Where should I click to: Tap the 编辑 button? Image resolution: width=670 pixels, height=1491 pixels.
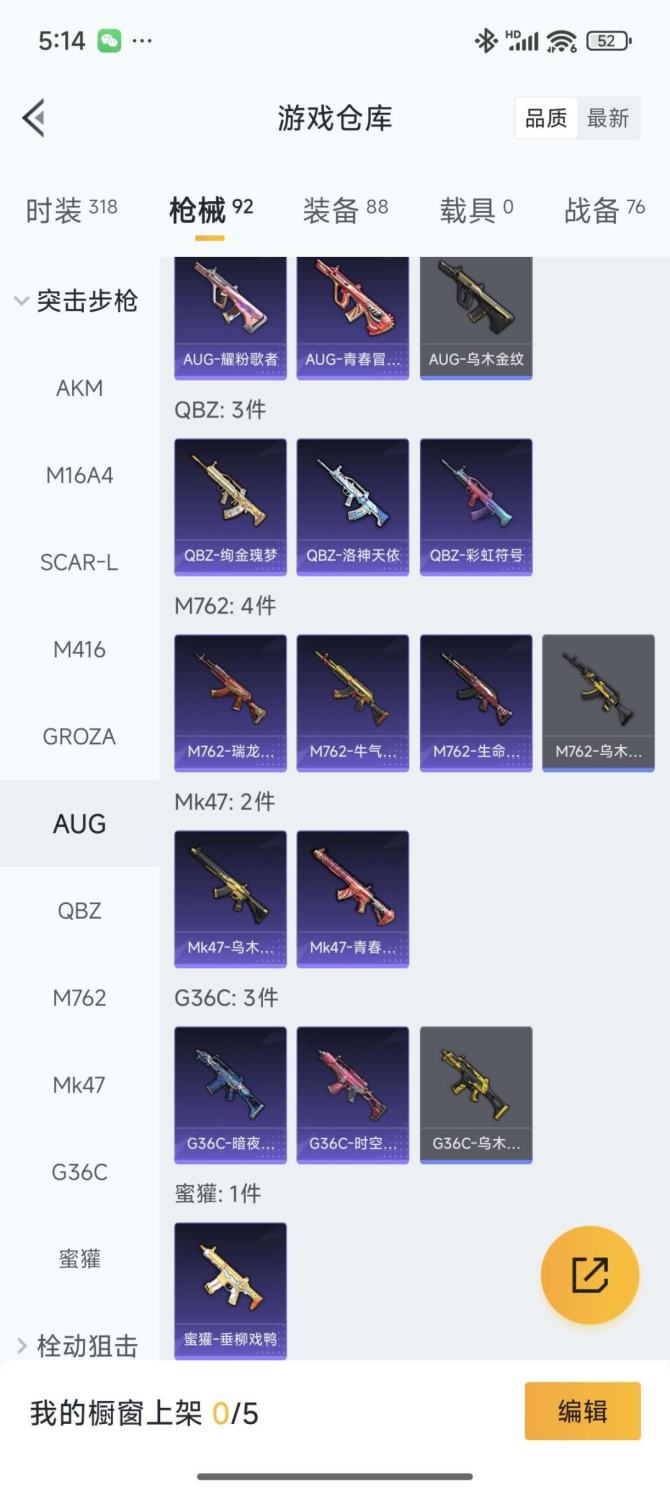tap(582, 1411)
